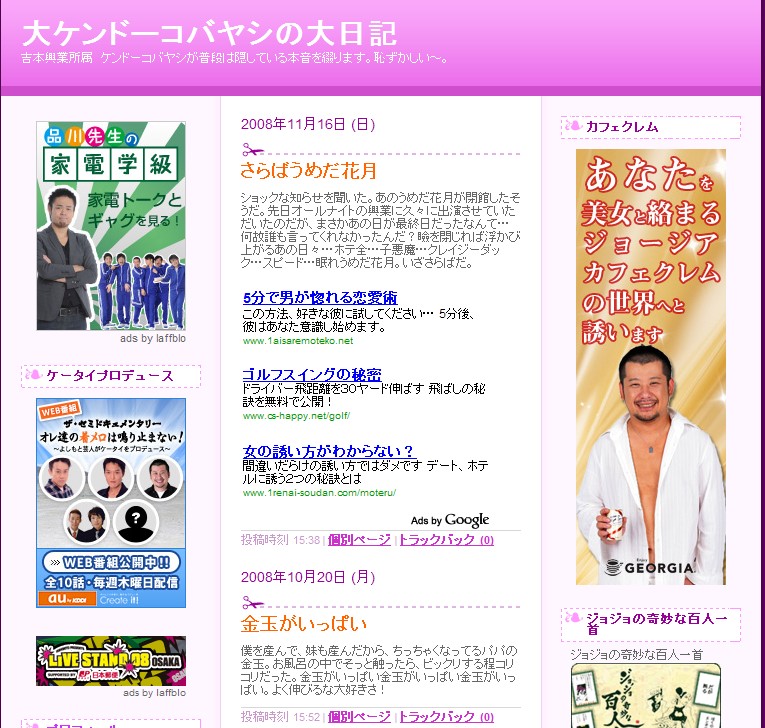The height and width of the screenshot is (728, 765).
Task: Open the blog title 大ケンドーコバヤシの大日記
Action: click(209, 33)
